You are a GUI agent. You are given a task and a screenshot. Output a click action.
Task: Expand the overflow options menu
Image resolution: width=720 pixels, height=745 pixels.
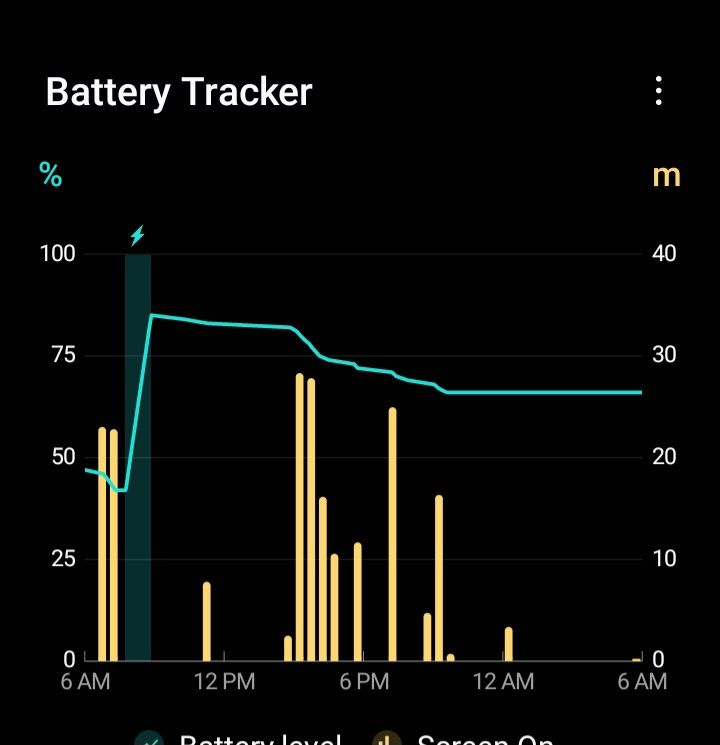(x=658, y=92)
